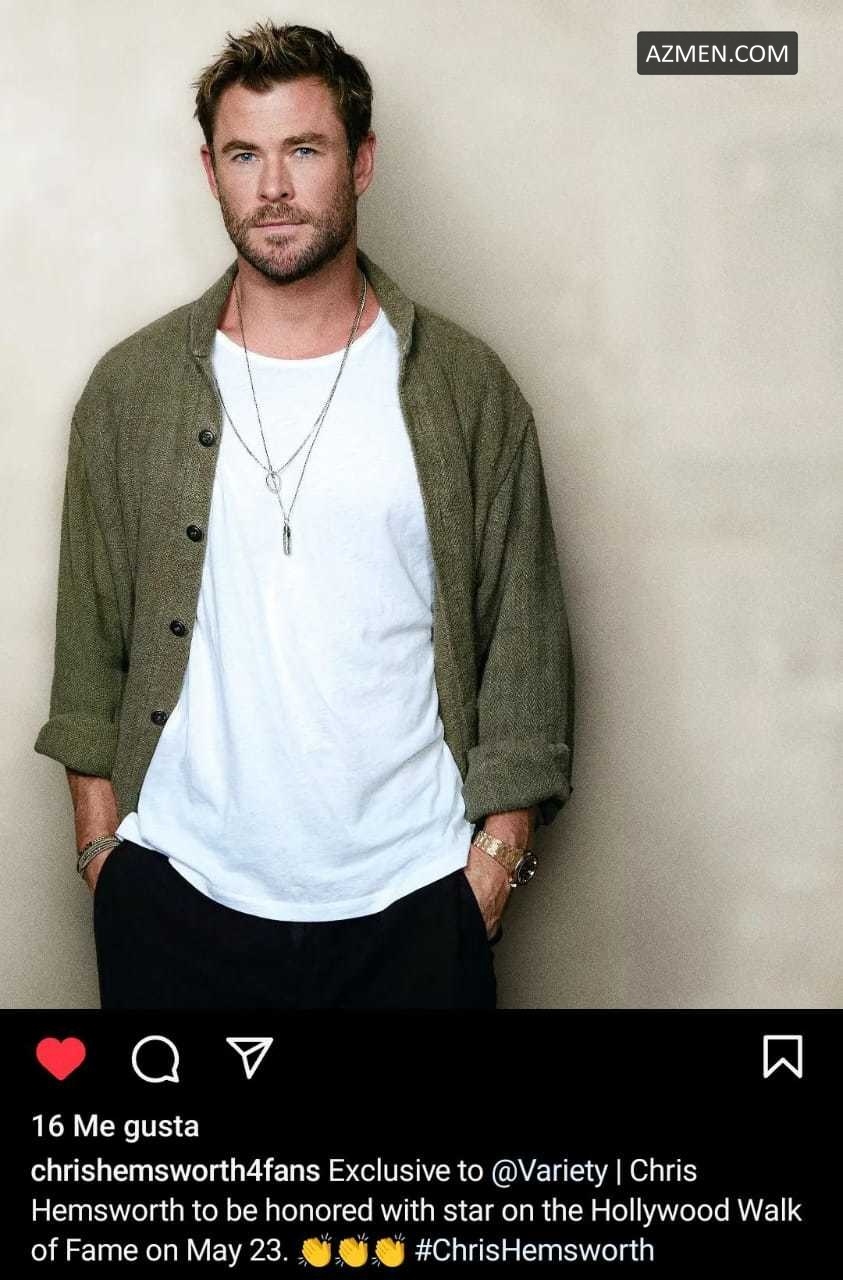Unlike the post via the red heart
The width and height of the screenshot is (843, 1280).
coord(61,1058)
